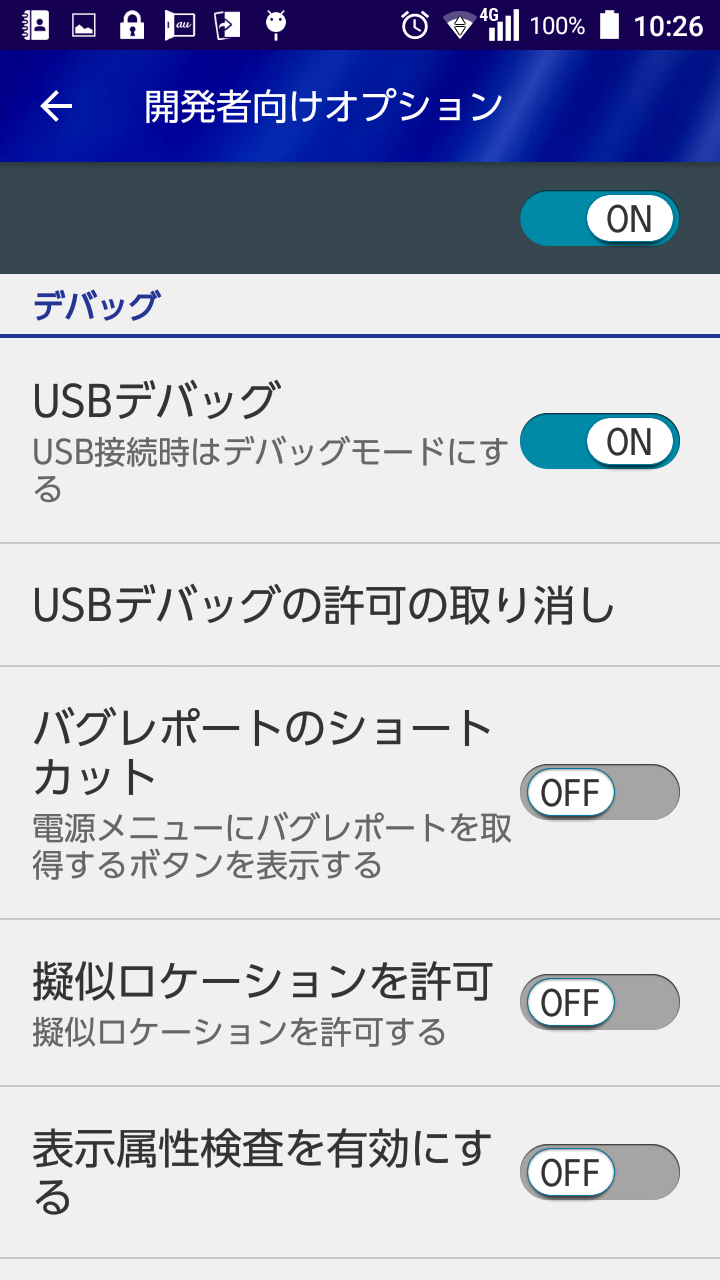Disable the master developer options ON switch
This screenshot has width=720, height=1280.
tap(599, 217)
